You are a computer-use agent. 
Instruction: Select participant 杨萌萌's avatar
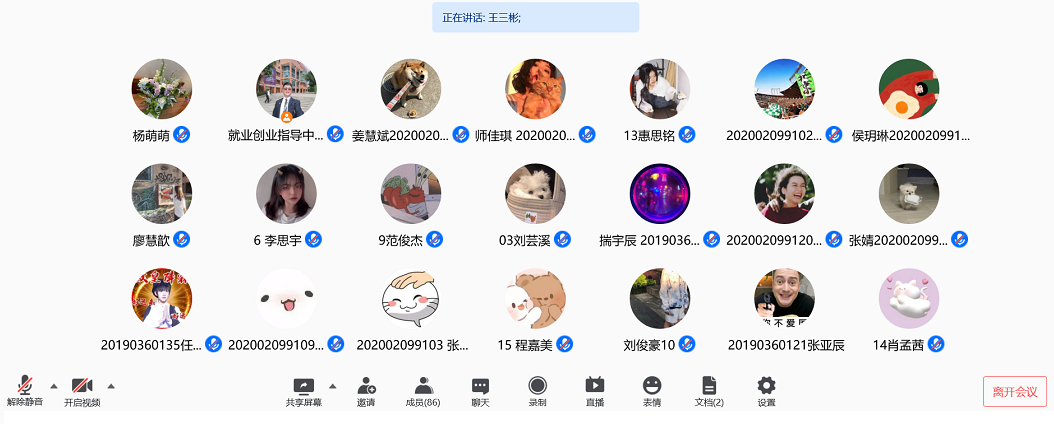point(162,90)
